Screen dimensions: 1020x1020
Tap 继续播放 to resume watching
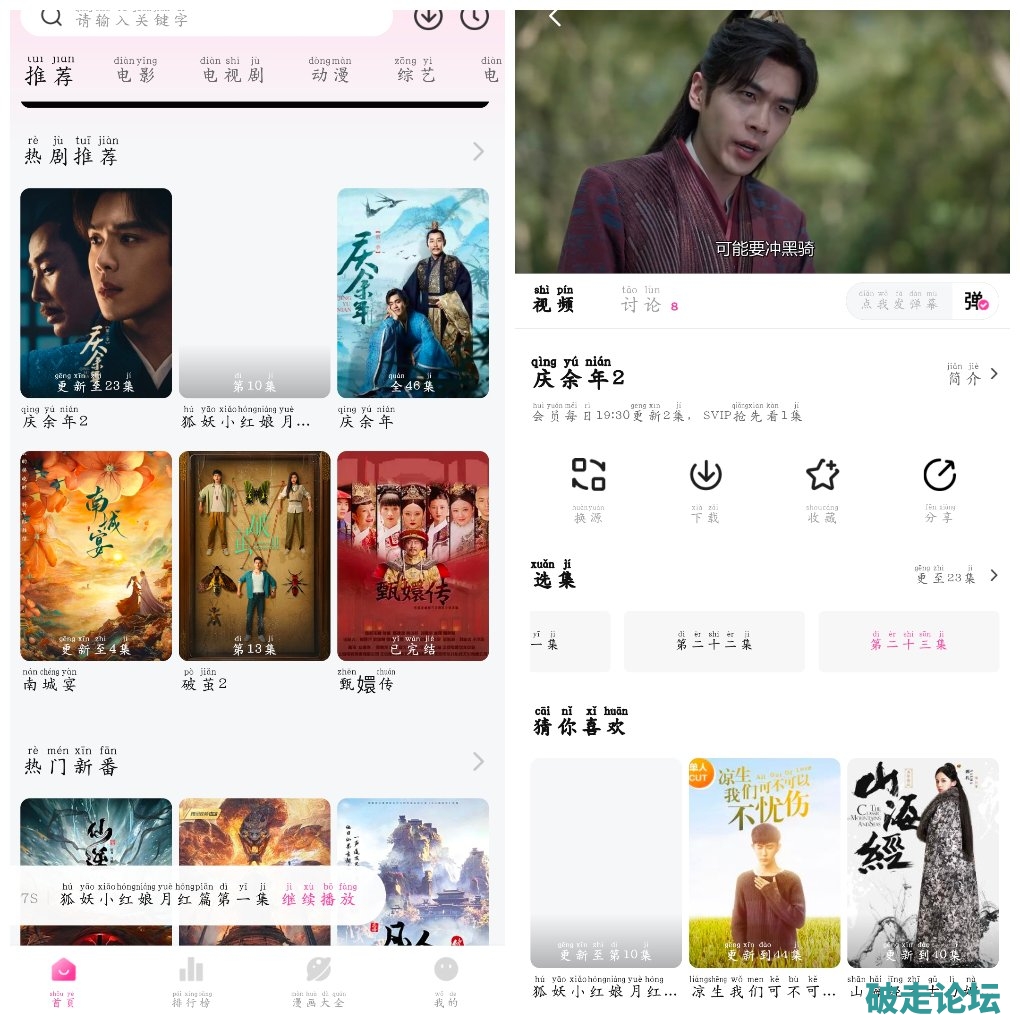tap(319, 896)
